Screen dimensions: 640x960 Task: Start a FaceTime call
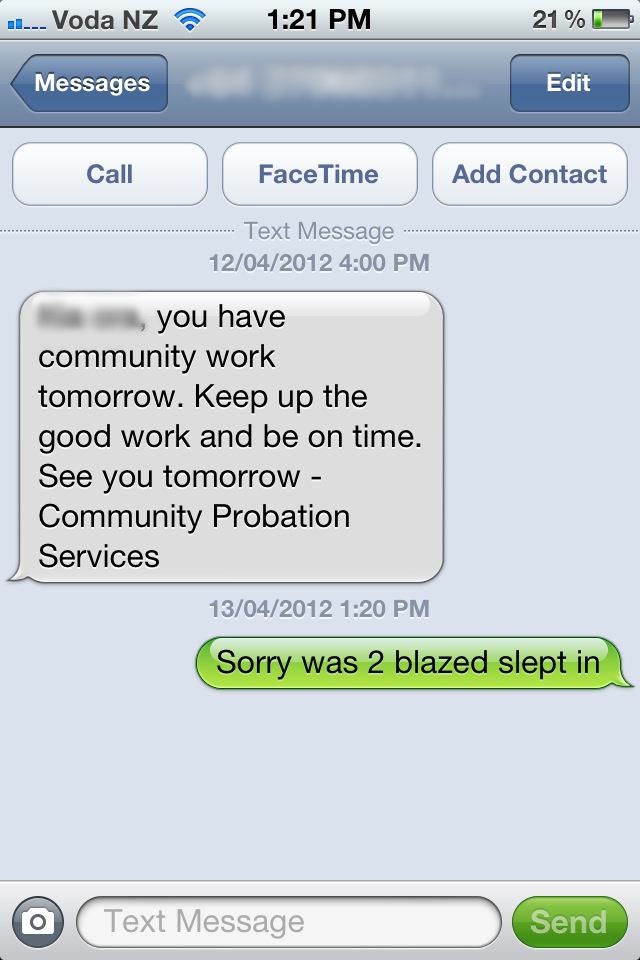[x=319, y=174]
